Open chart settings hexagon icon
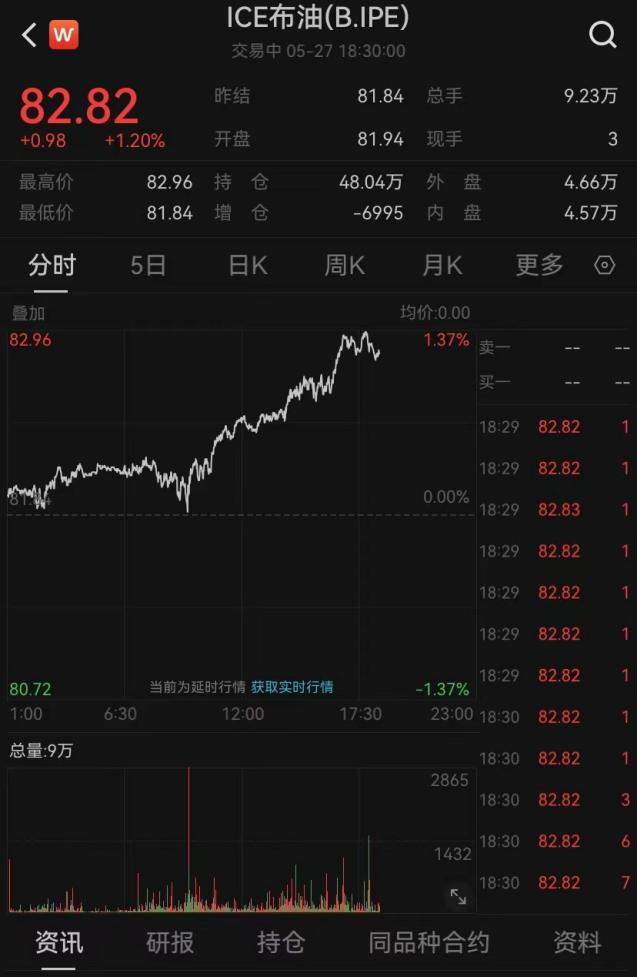Image resolution: width=637 pixels, height=977 pixels. [604, 265]
